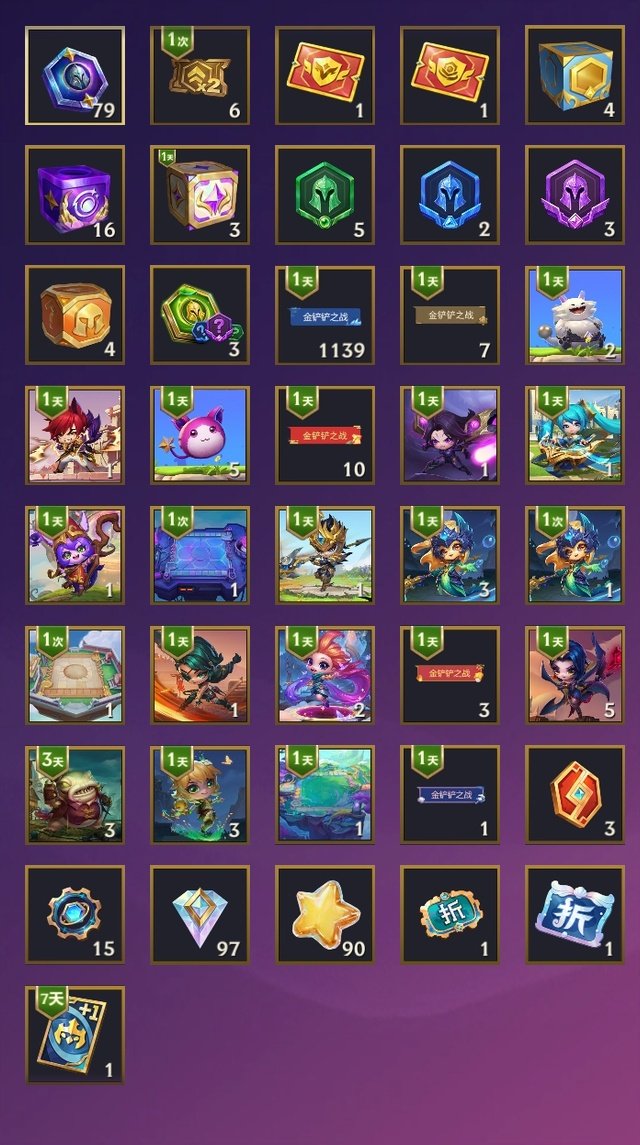Tap the blue helmet emblem with count 2

pyautogui.click(x=450, y=195)
